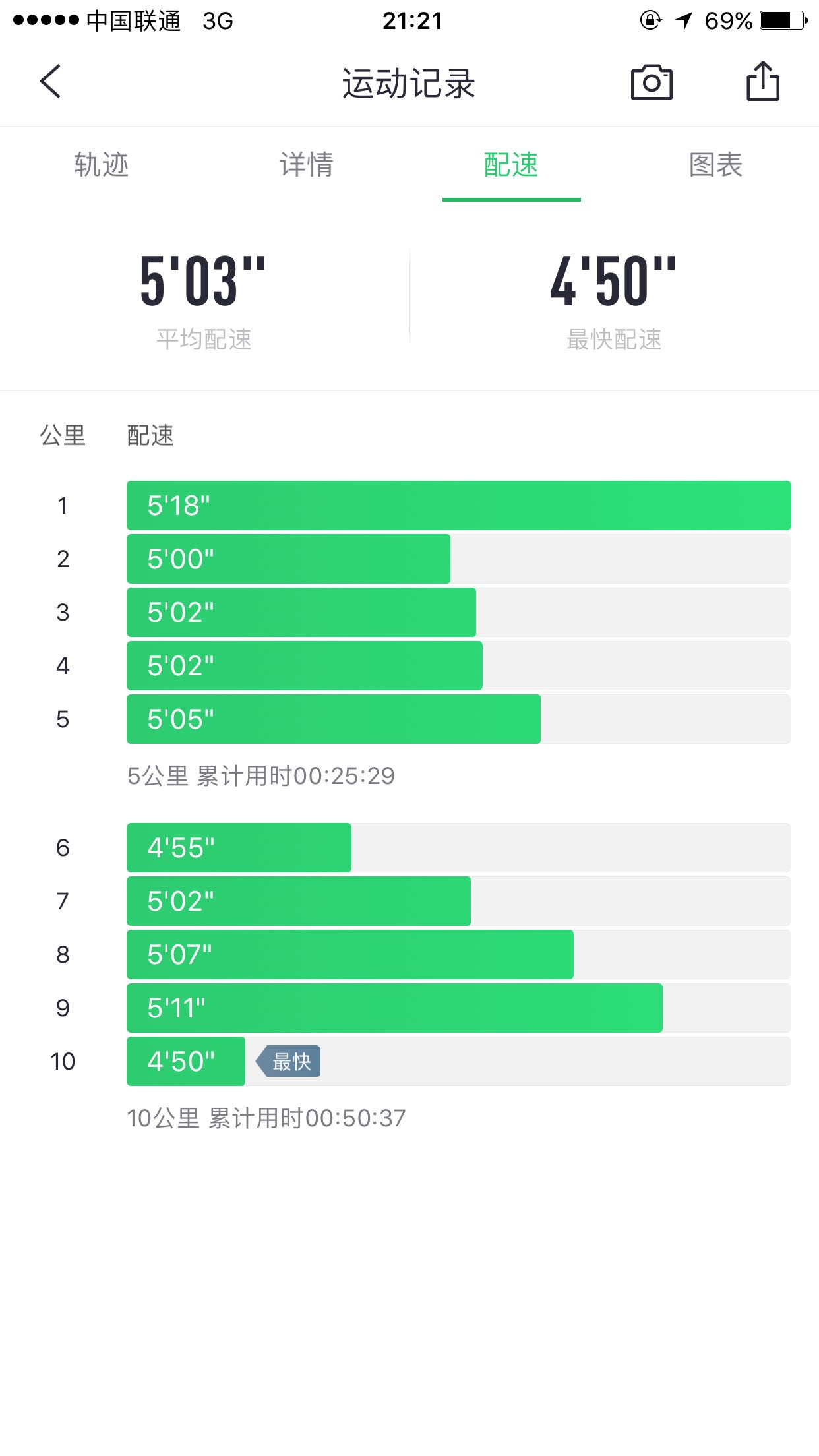Tap the 5公里 累计用时 summary text
Viewport: 819px width, 1456px height.
pyautogui.click(x=260, y=778)
